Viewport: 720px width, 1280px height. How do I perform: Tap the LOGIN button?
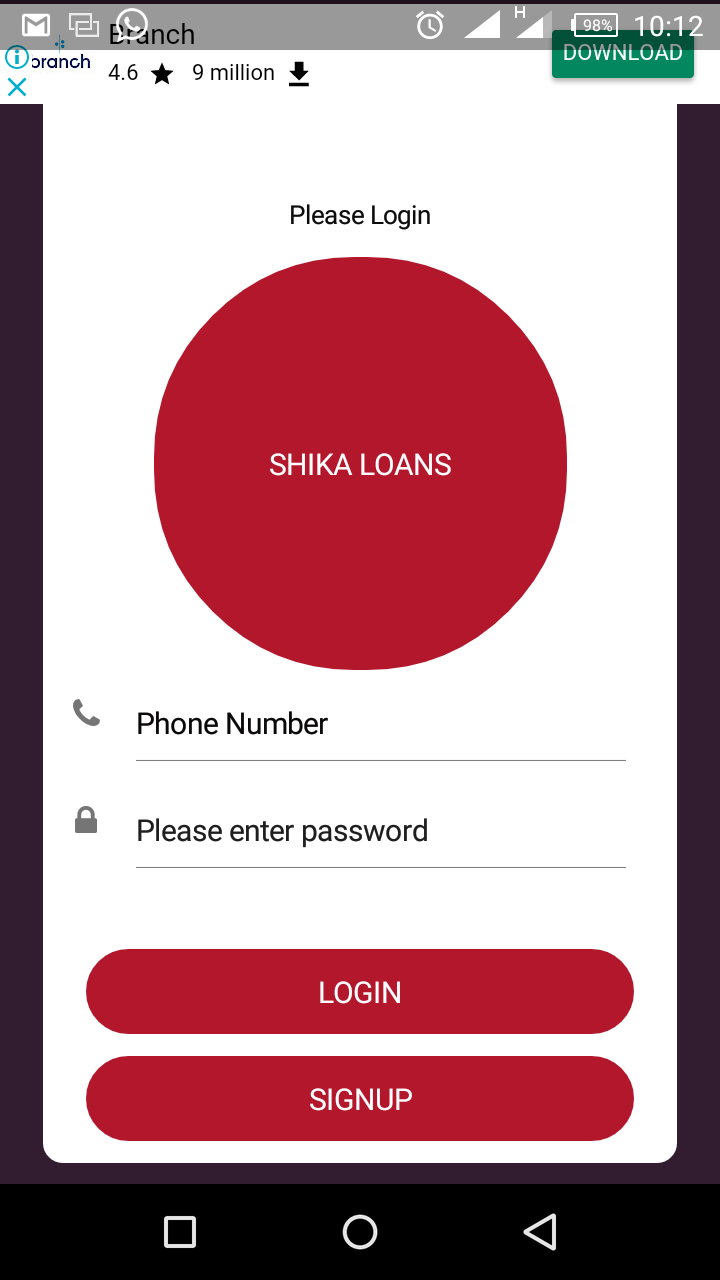click(x=360, y=992)
